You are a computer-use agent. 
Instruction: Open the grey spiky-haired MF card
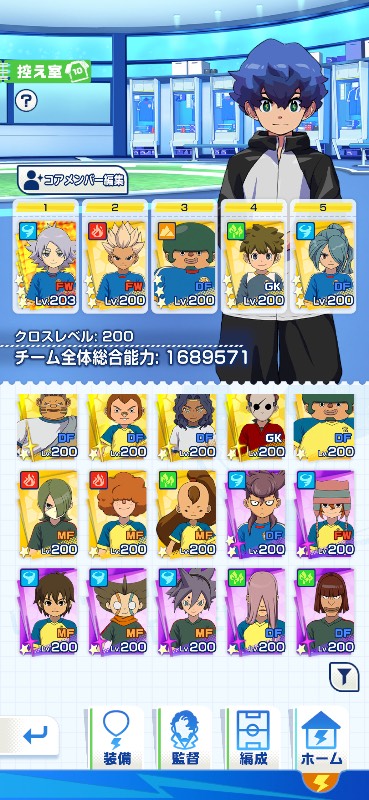187,612
